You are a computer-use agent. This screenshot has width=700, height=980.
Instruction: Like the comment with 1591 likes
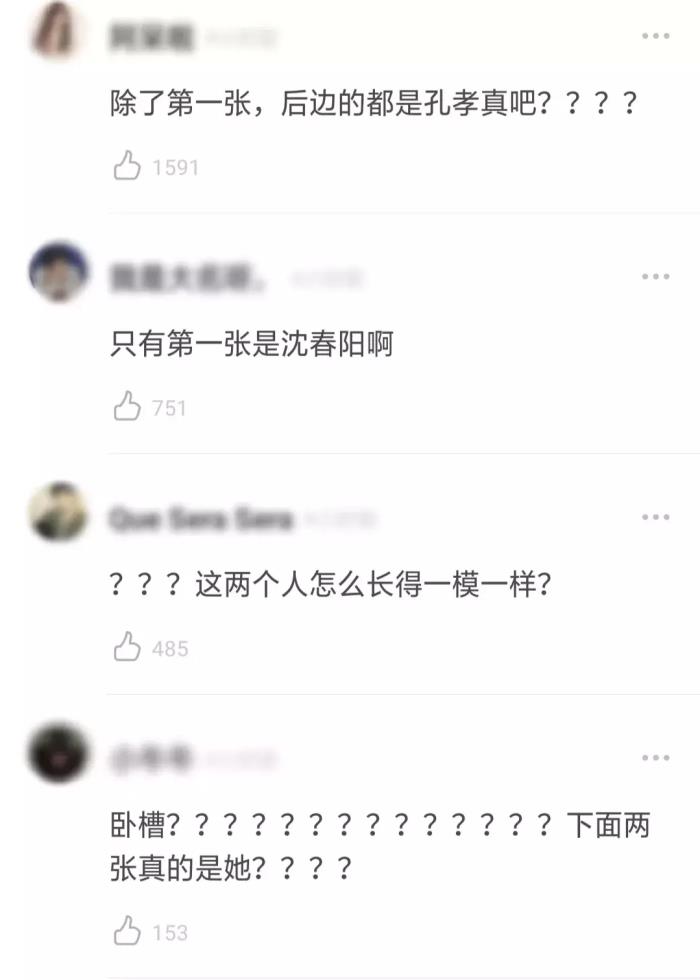coord(127,166)
